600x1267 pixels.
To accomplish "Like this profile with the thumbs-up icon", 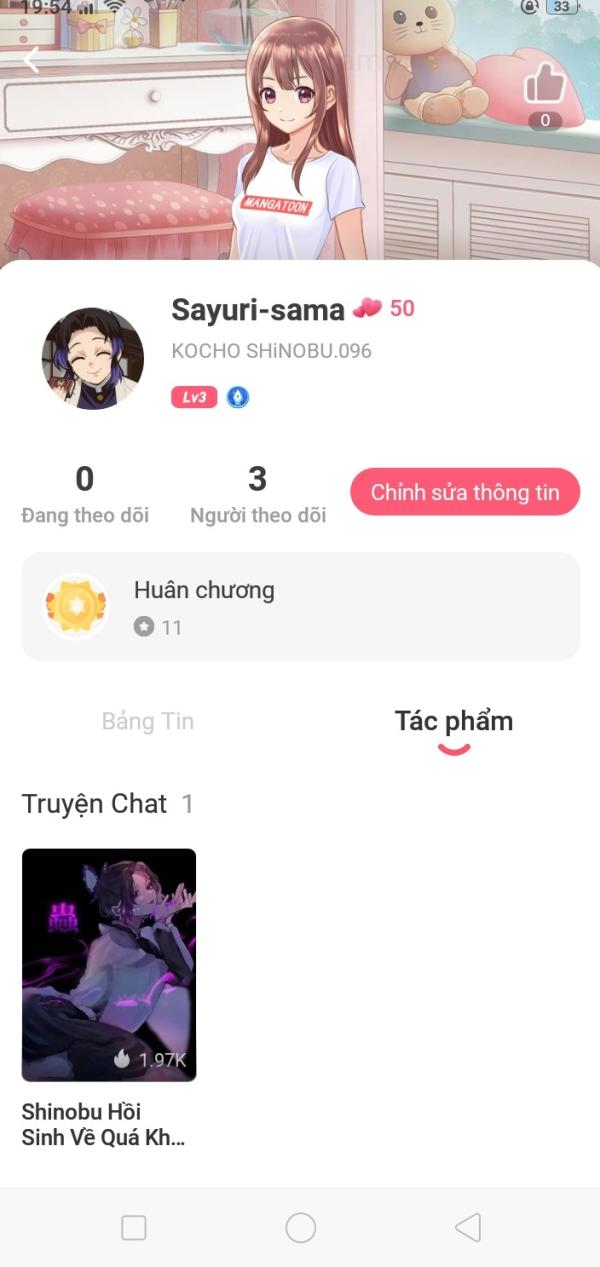I will tap(545, 84).
